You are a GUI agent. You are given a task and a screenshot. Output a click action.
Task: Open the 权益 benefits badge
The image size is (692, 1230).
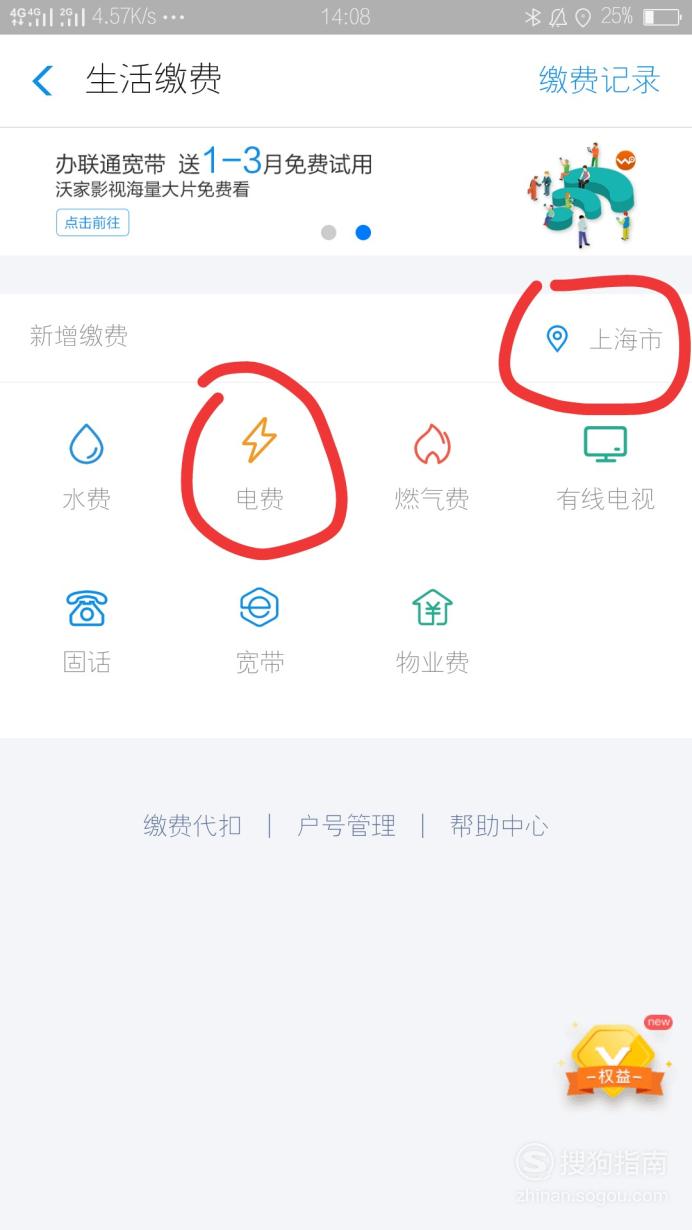(x=615, y=1059)
